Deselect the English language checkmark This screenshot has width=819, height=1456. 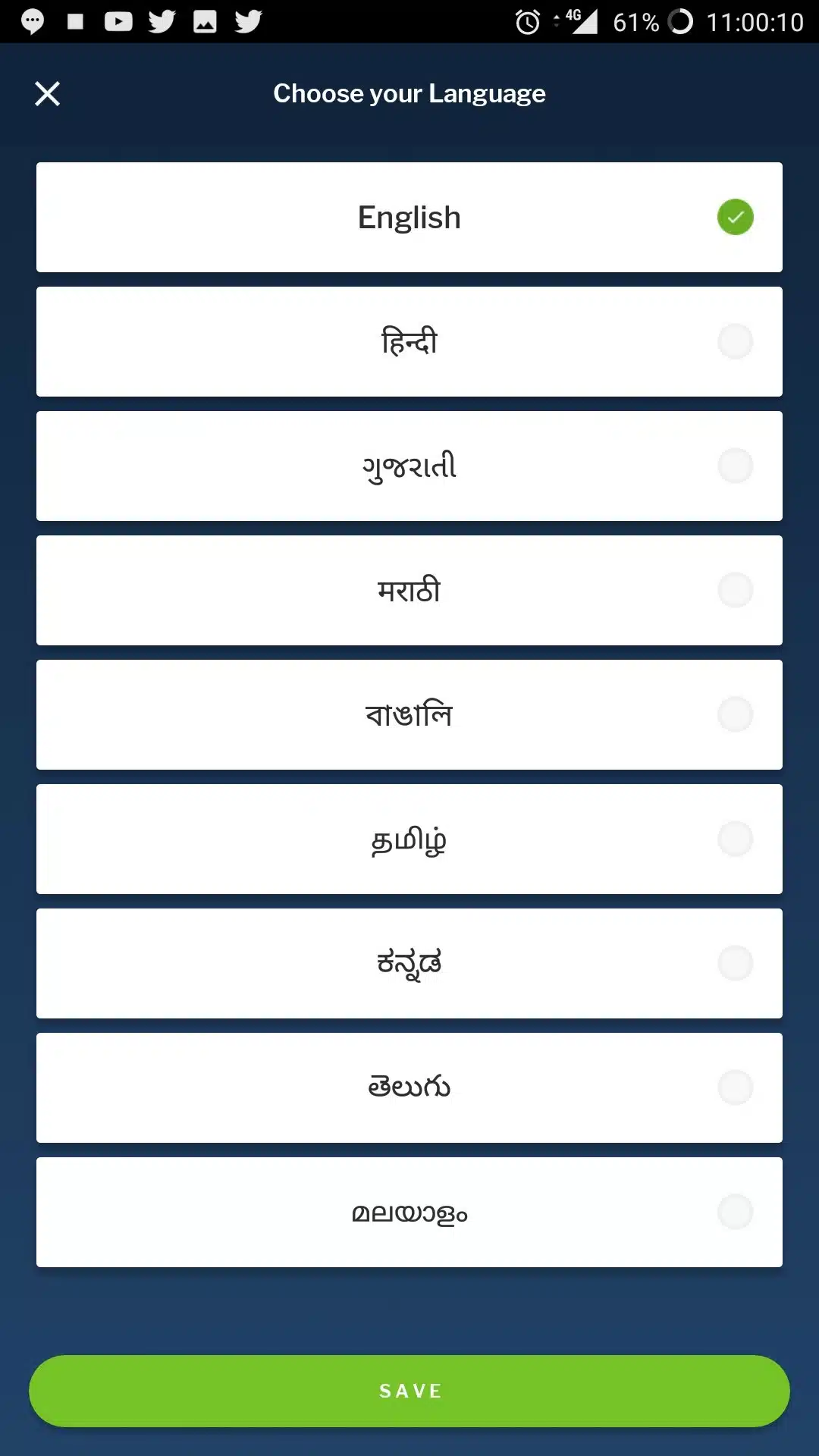(734, 217)
